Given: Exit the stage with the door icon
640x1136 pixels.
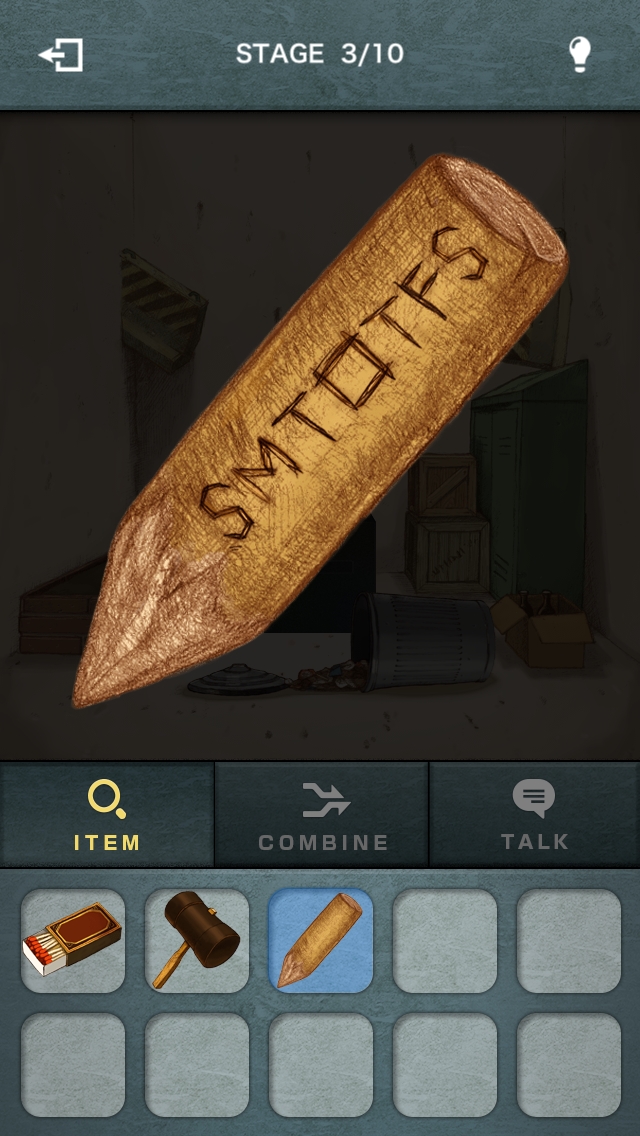Looking at the screenshot, I should (61, 54).
